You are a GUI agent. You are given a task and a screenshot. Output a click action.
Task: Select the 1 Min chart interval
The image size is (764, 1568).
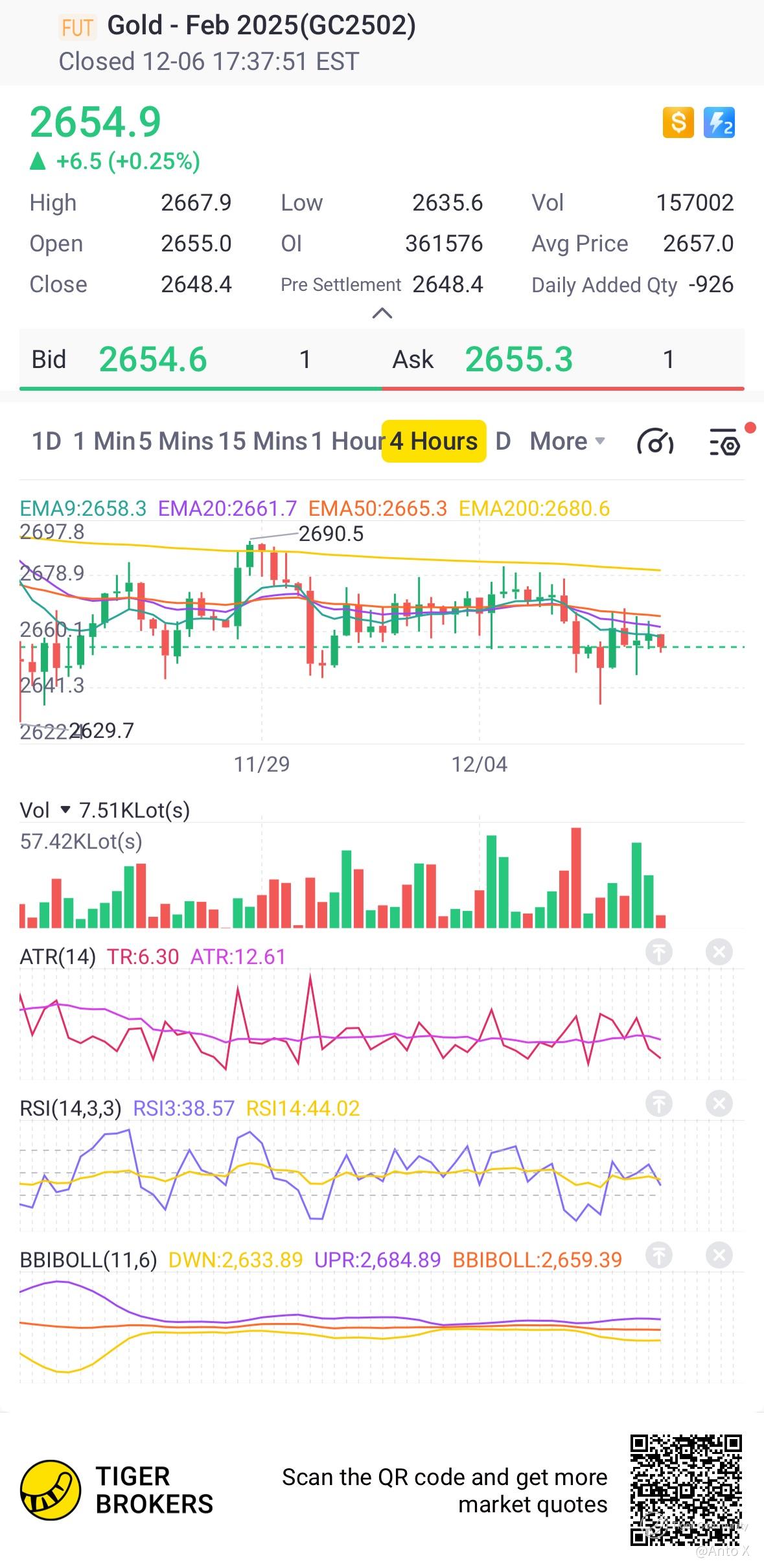104,441
